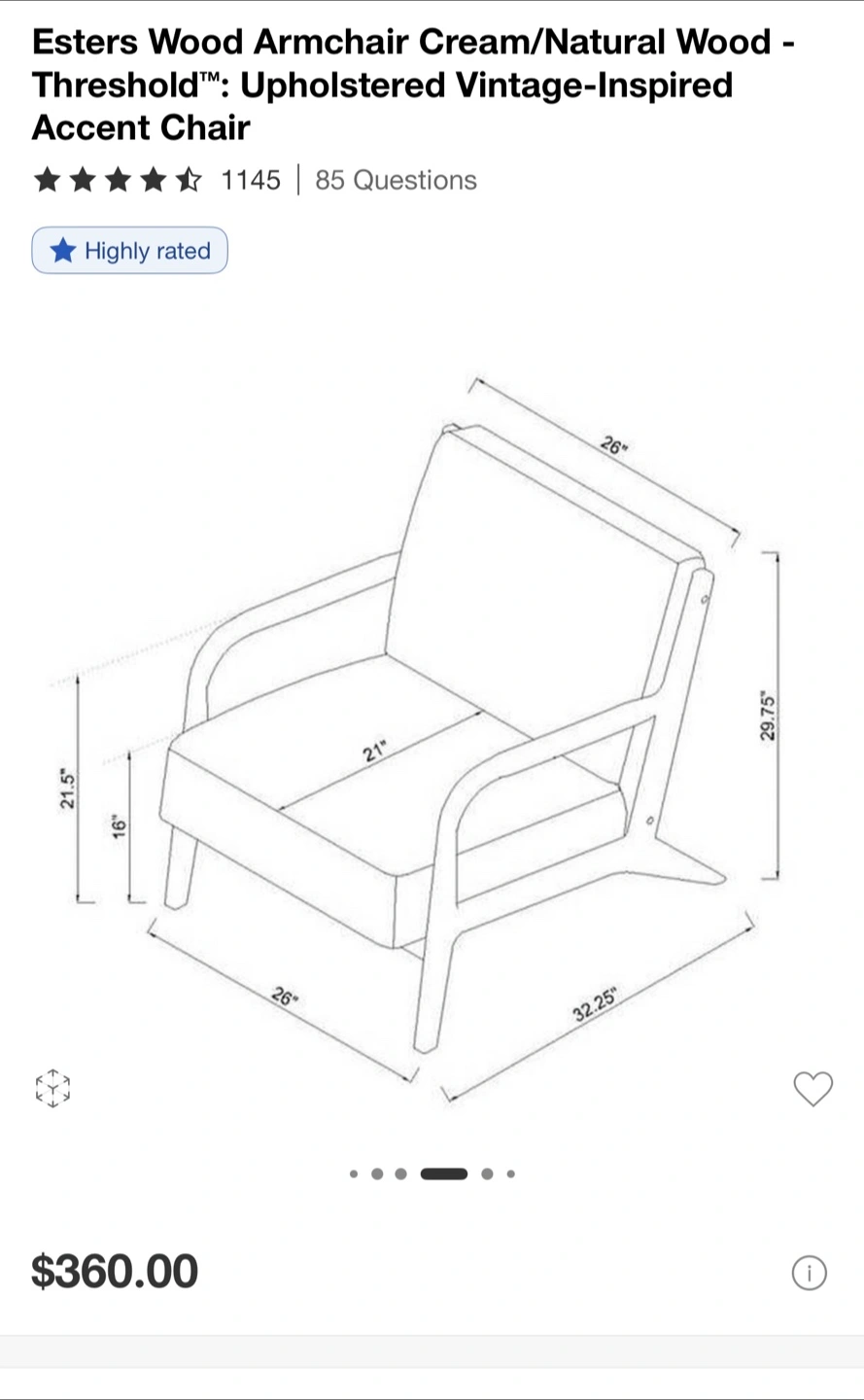
Task: Open the 1145 star ratings and reviews
Action: [x=157, y=180]
